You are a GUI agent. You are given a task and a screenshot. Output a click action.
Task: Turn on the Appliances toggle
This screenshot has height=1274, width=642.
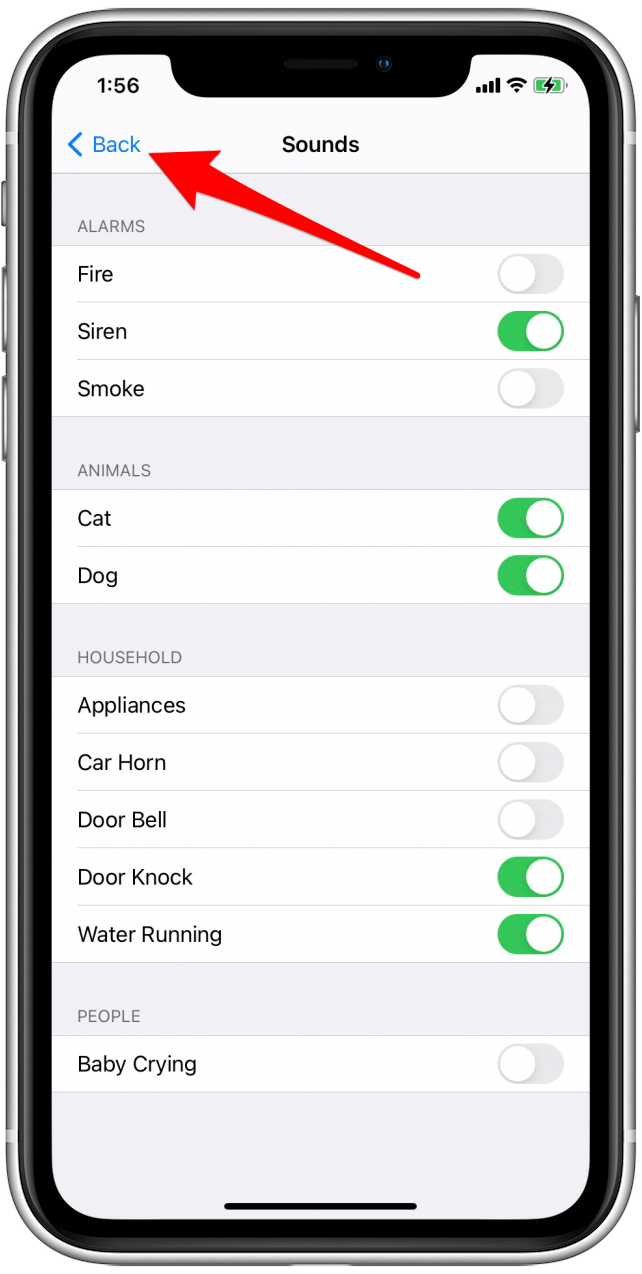(530, 705)
